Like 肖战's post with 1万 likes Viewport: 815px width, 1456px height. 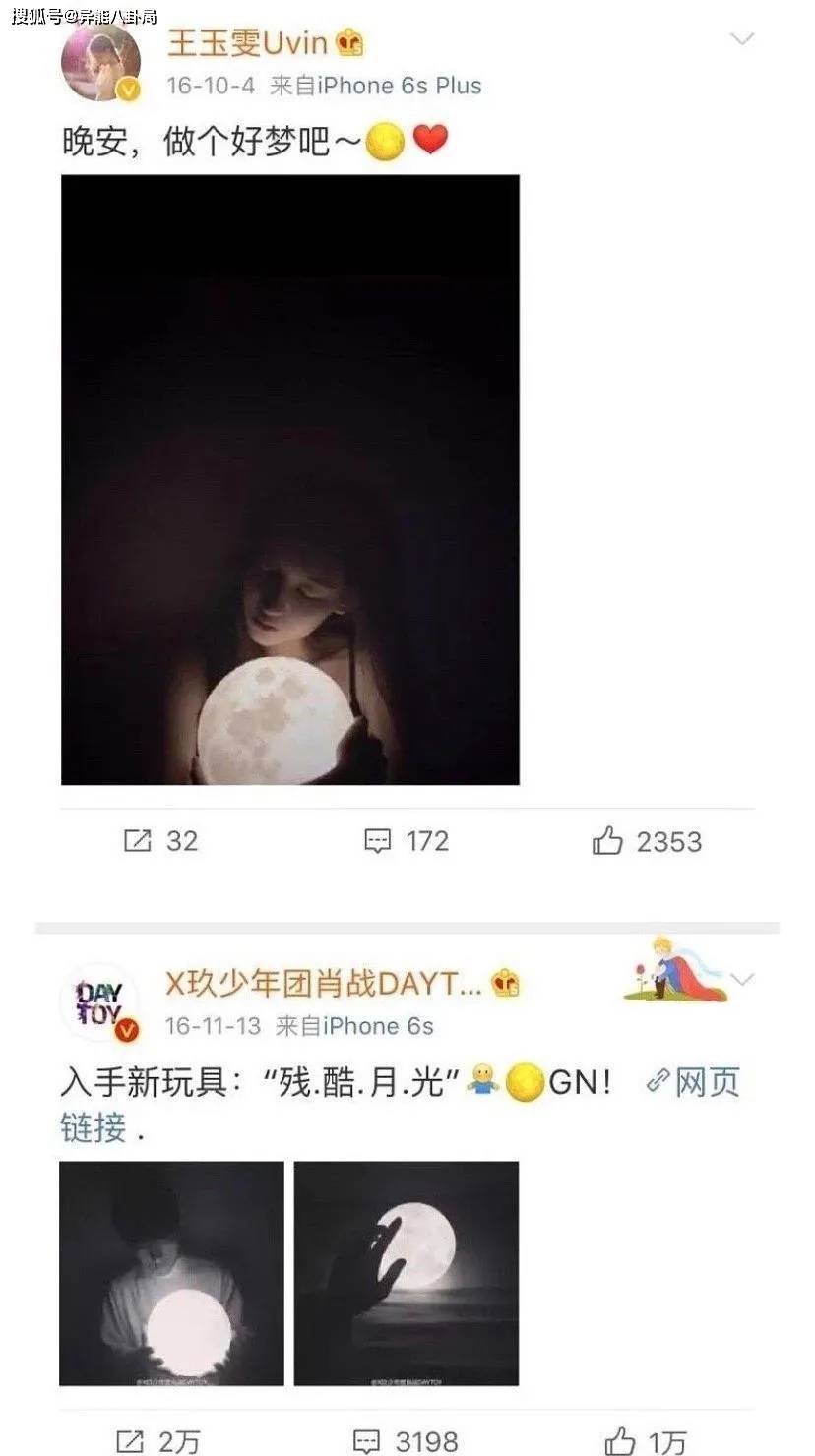pyautogui.click(x=645, y=1441)
